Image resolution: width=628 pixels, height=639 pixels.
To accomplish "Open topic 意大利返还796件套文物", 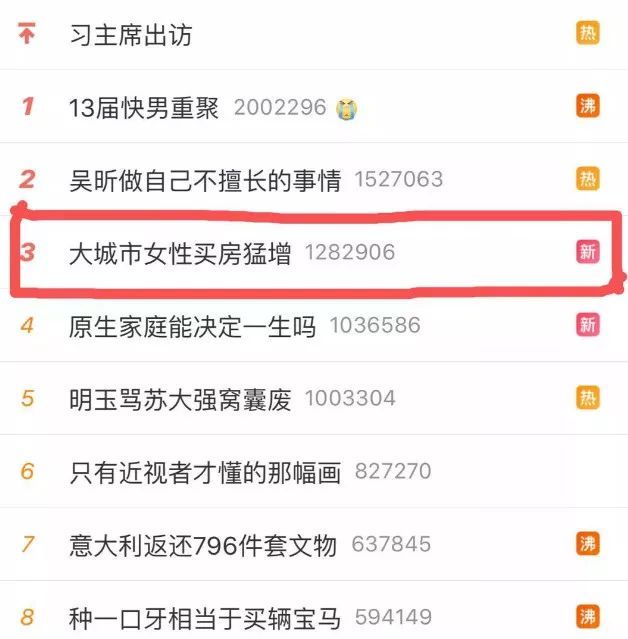I will point(204,545).
